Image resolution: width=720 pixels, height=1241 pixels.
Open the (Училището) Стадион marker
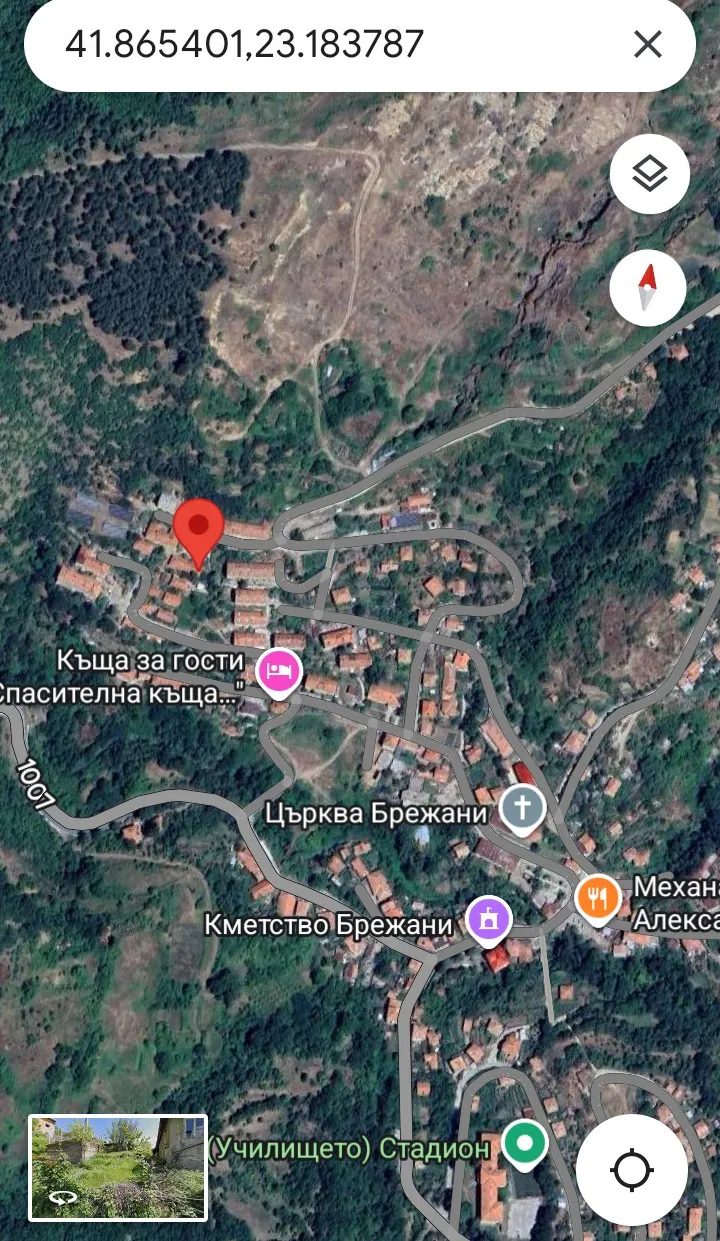coord(524,1143)
